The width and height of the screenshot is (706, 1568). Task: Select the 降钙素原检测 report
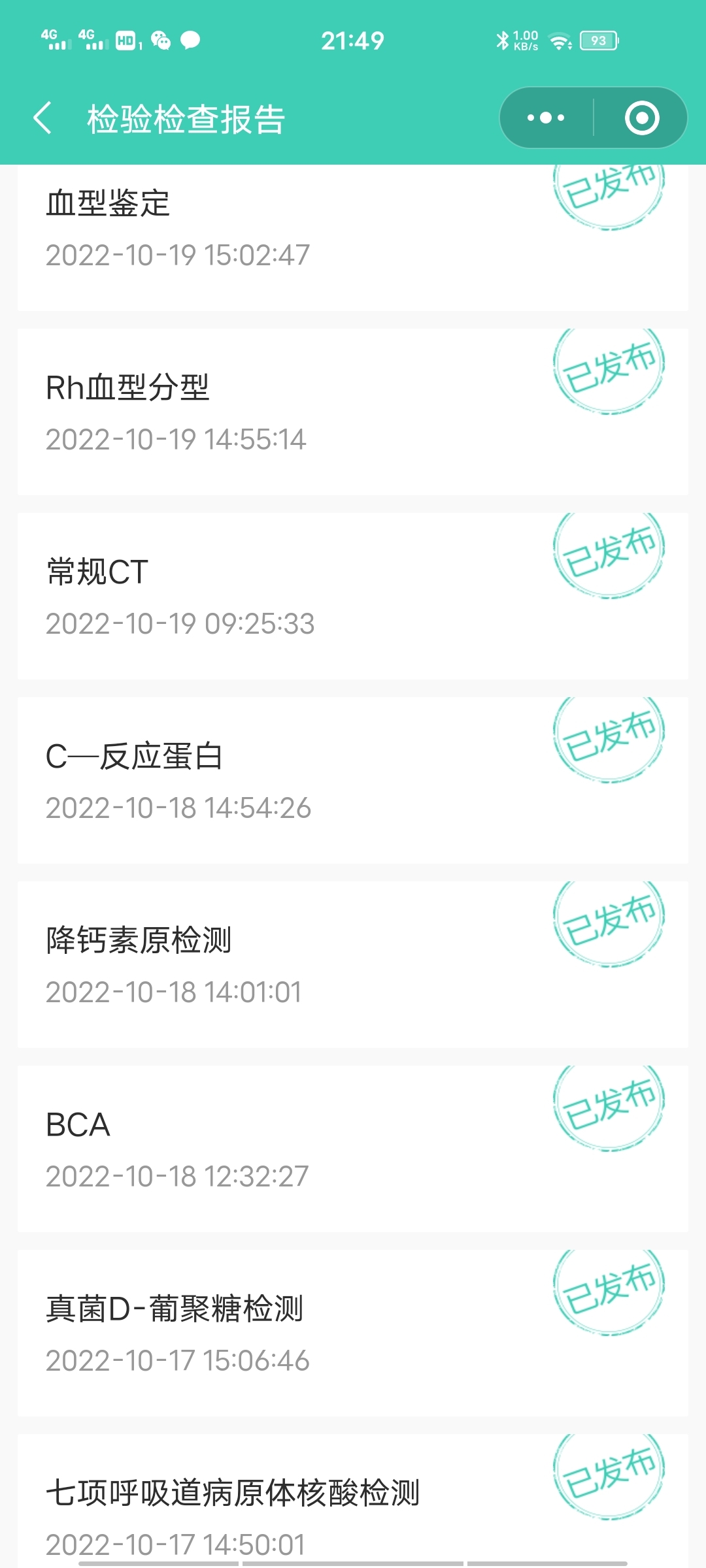[x=353, y=964]
